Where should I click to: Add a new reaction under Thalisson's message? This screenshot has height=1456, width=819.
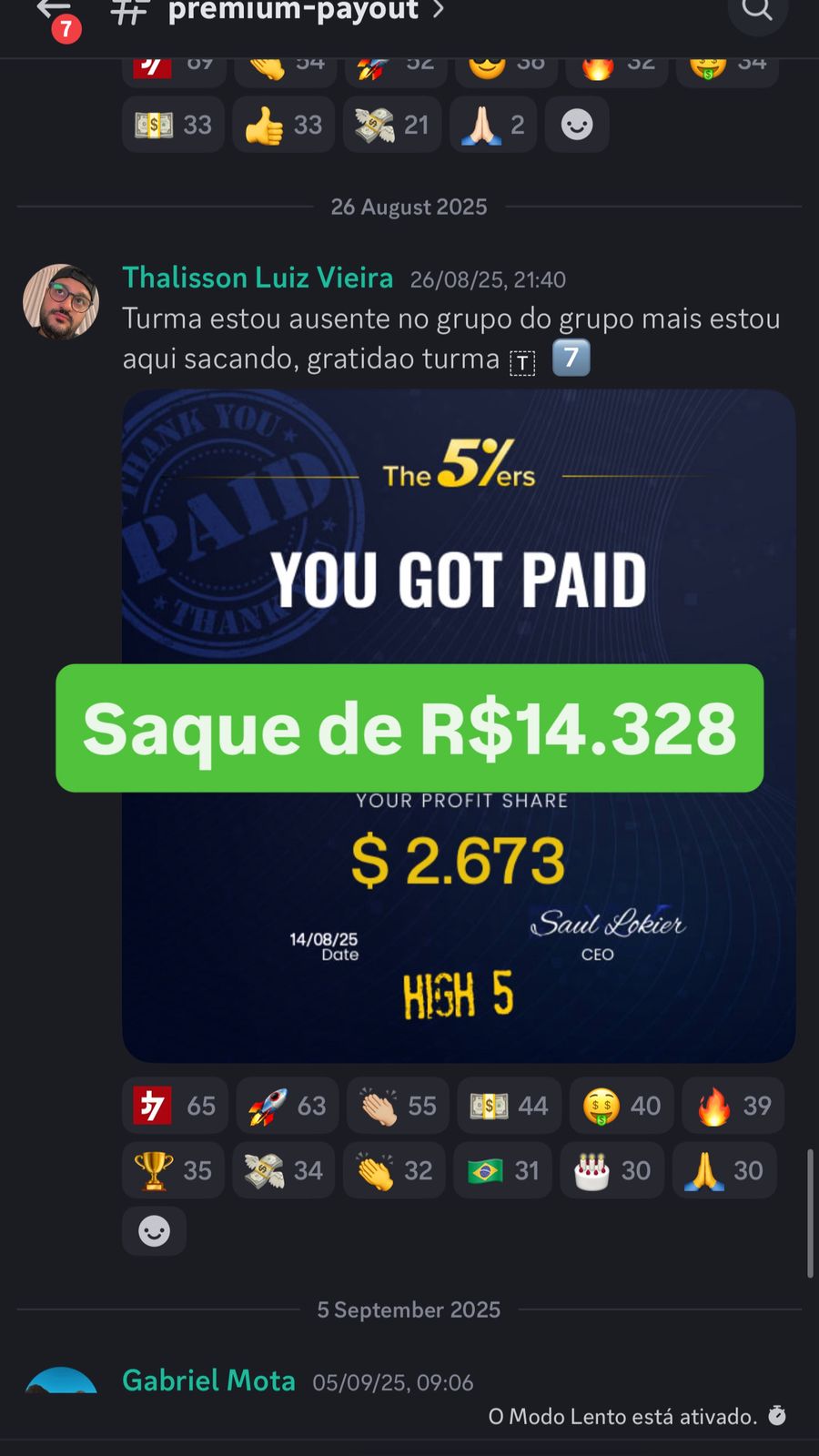(x=154, y=1231)
